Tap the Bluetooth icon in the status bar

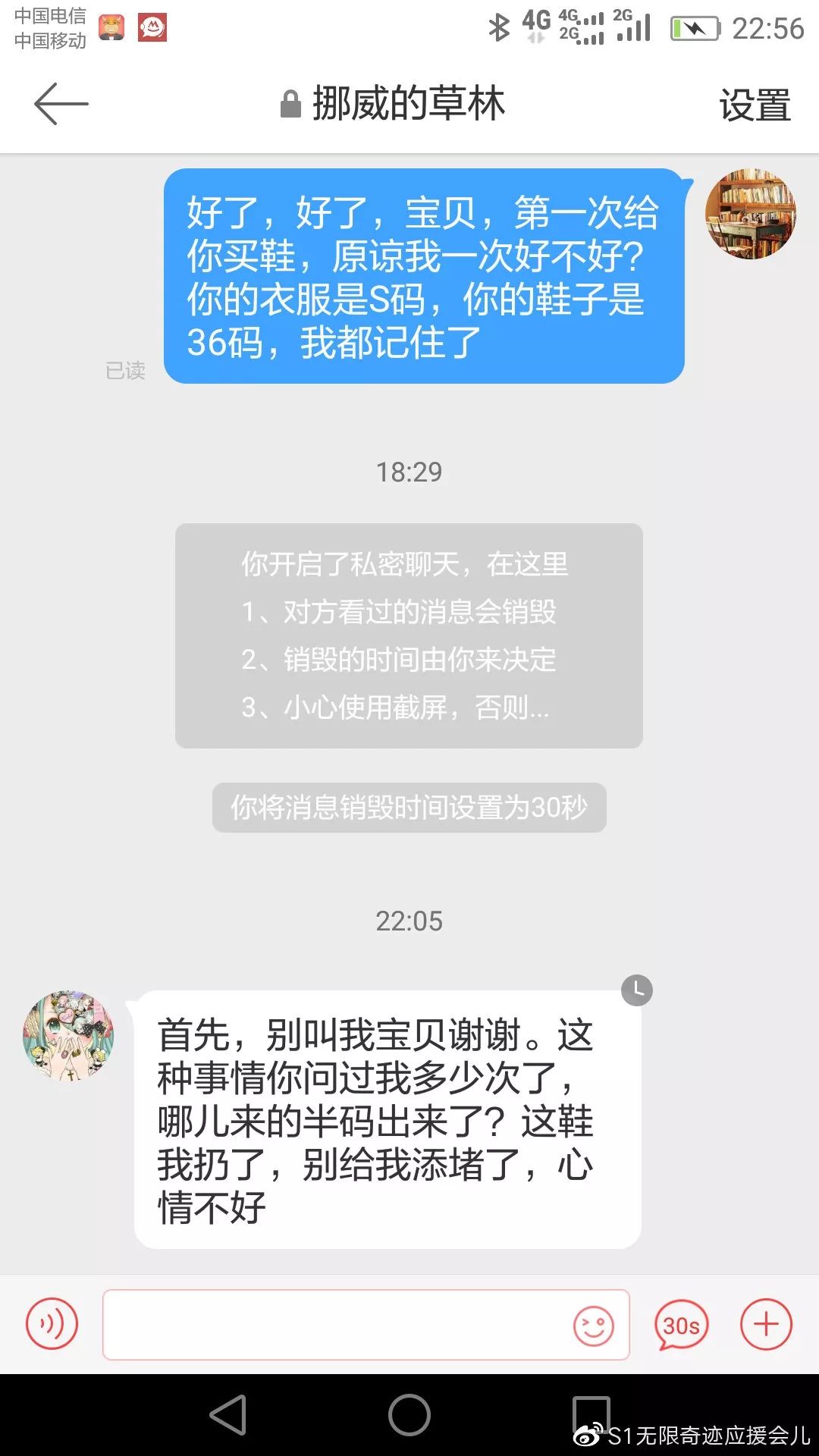pyautogui.click(x=498, y=26)
